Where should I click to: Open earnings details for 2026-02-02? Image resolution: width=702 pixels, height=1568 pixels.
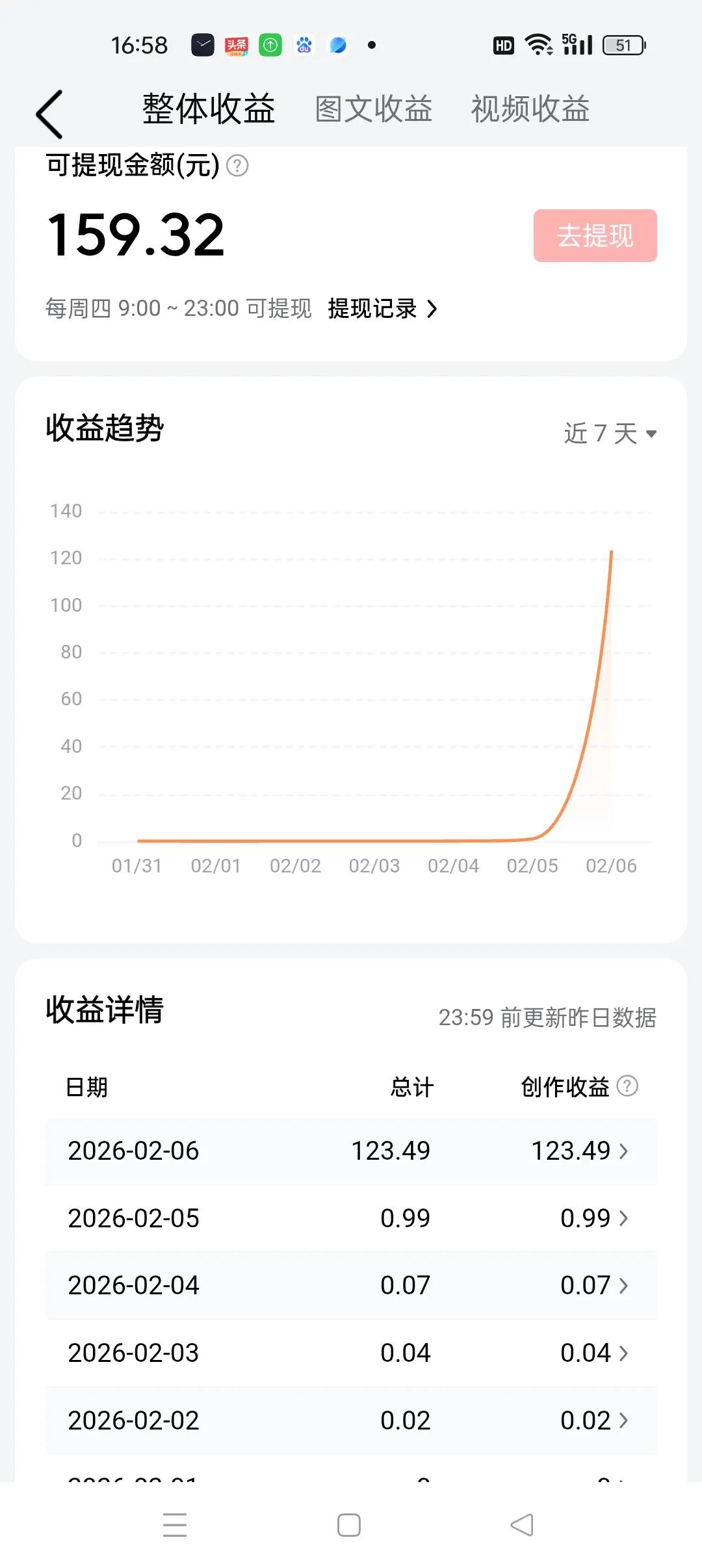[351, 1421]
